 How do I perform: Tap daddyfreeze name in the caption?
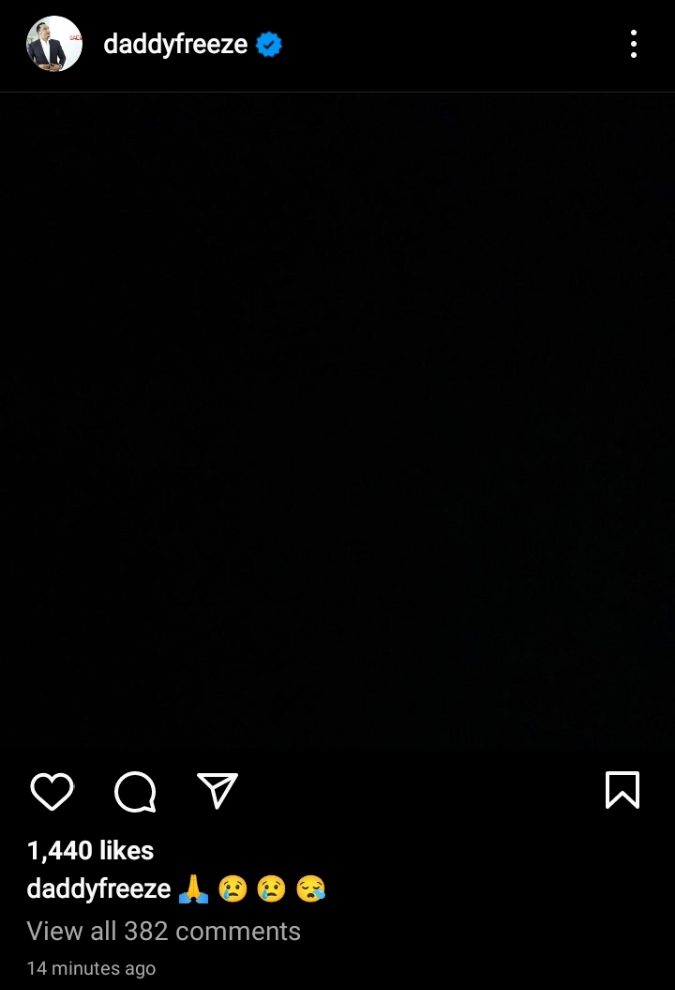point(98,889)
